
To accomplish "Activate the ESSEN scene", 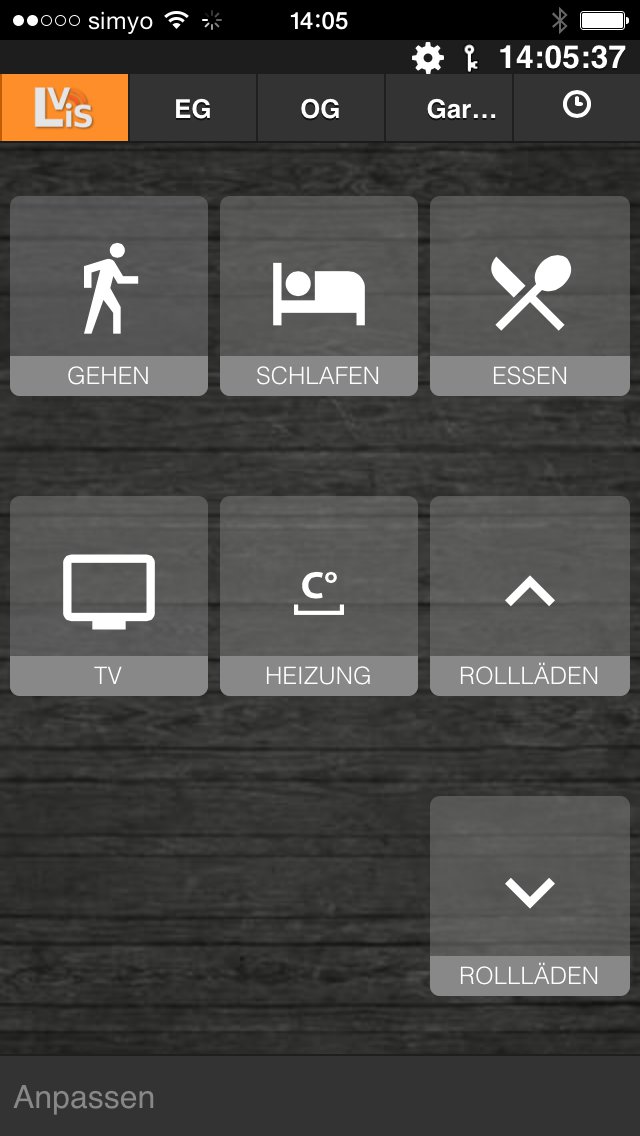I will pyautogui.click(x=530, y=296).
